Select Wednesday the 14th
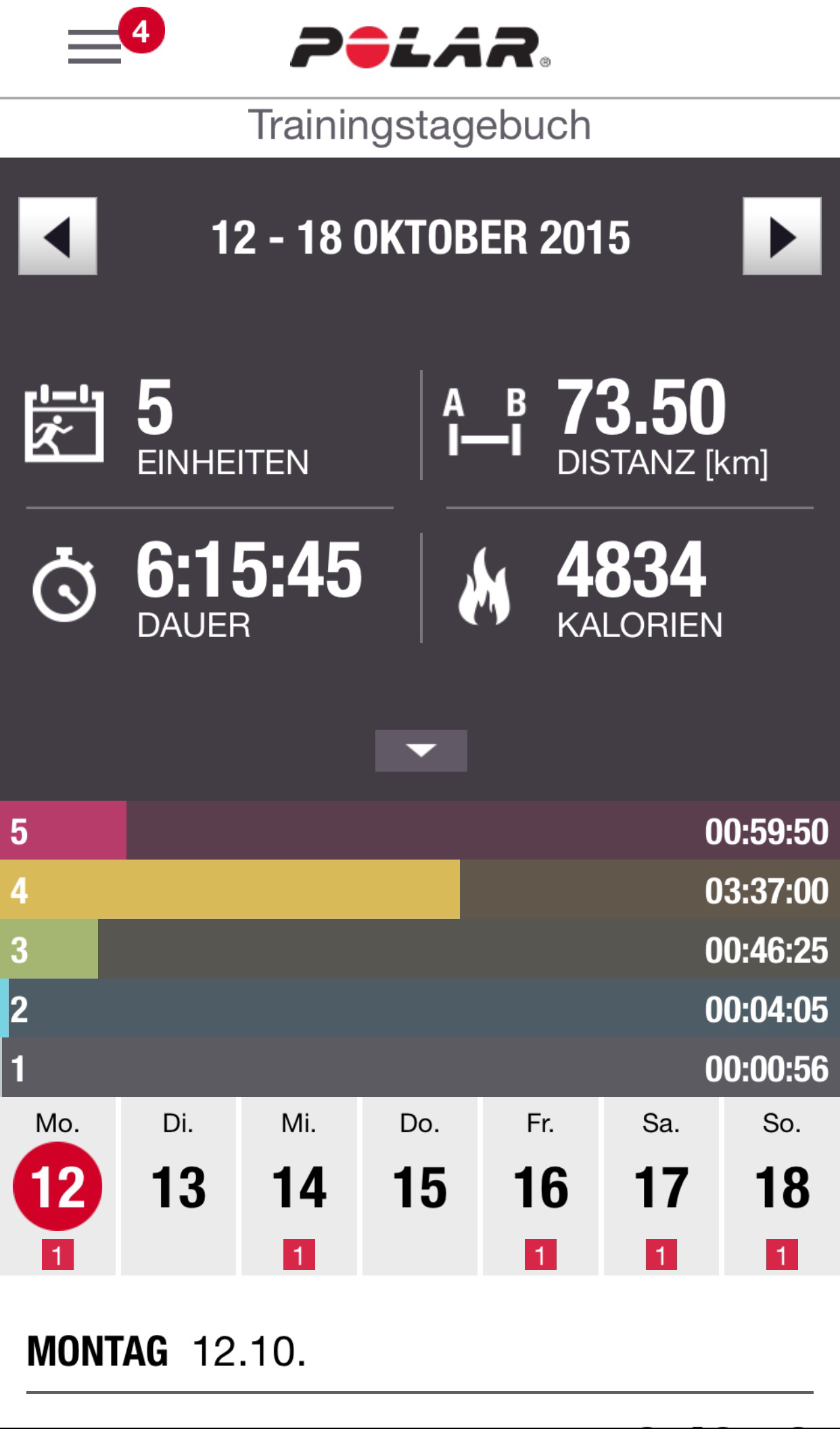 click(299, 1187)
